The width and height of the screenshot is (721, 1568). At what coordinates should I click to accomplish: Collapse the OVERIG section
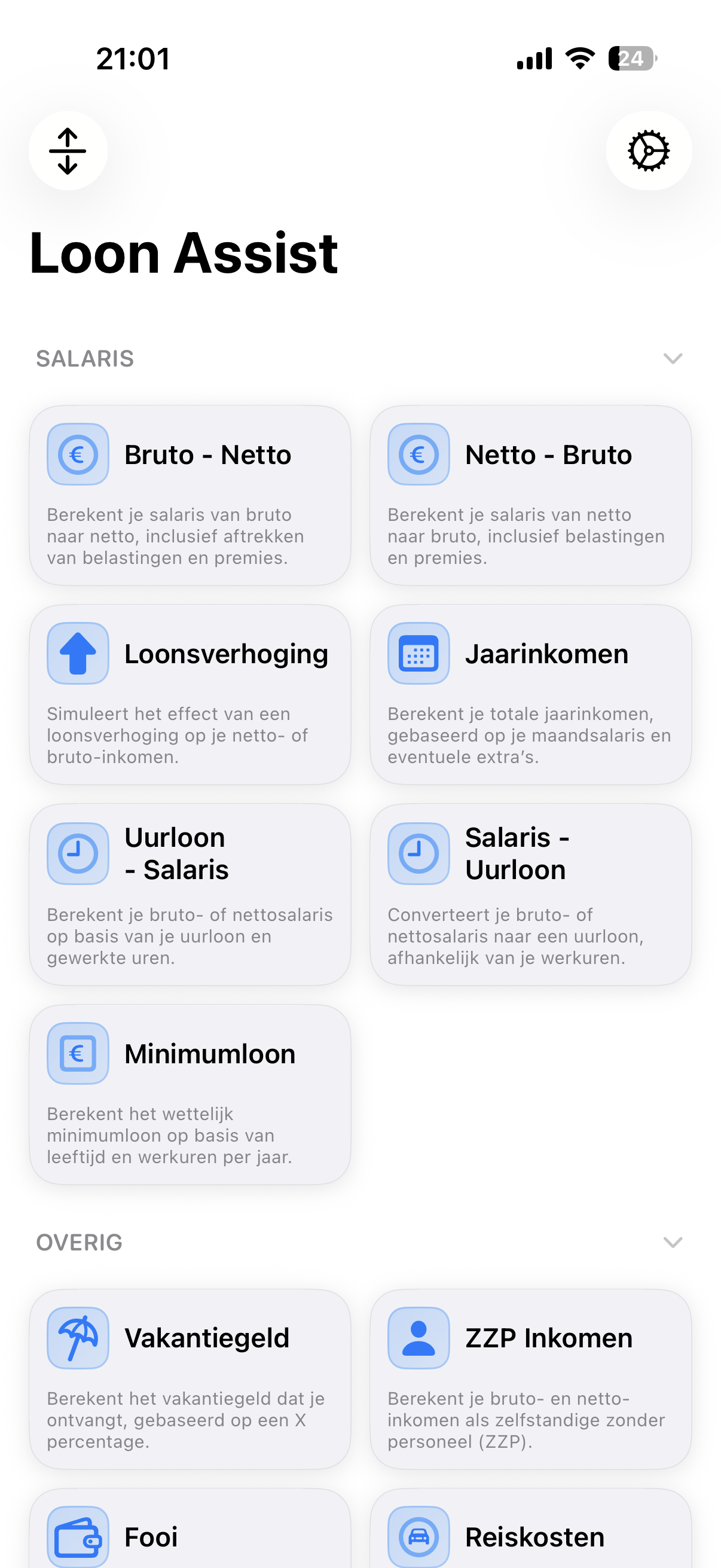pyautogui.click(x=673, y=1242)
